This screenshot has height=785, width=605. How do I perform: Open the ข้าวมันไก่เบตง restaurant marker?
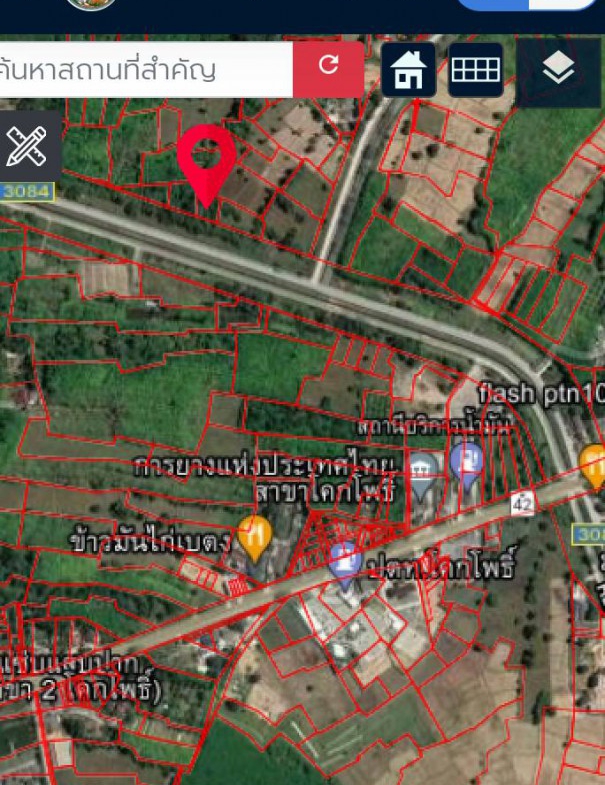tap(254, 538)
